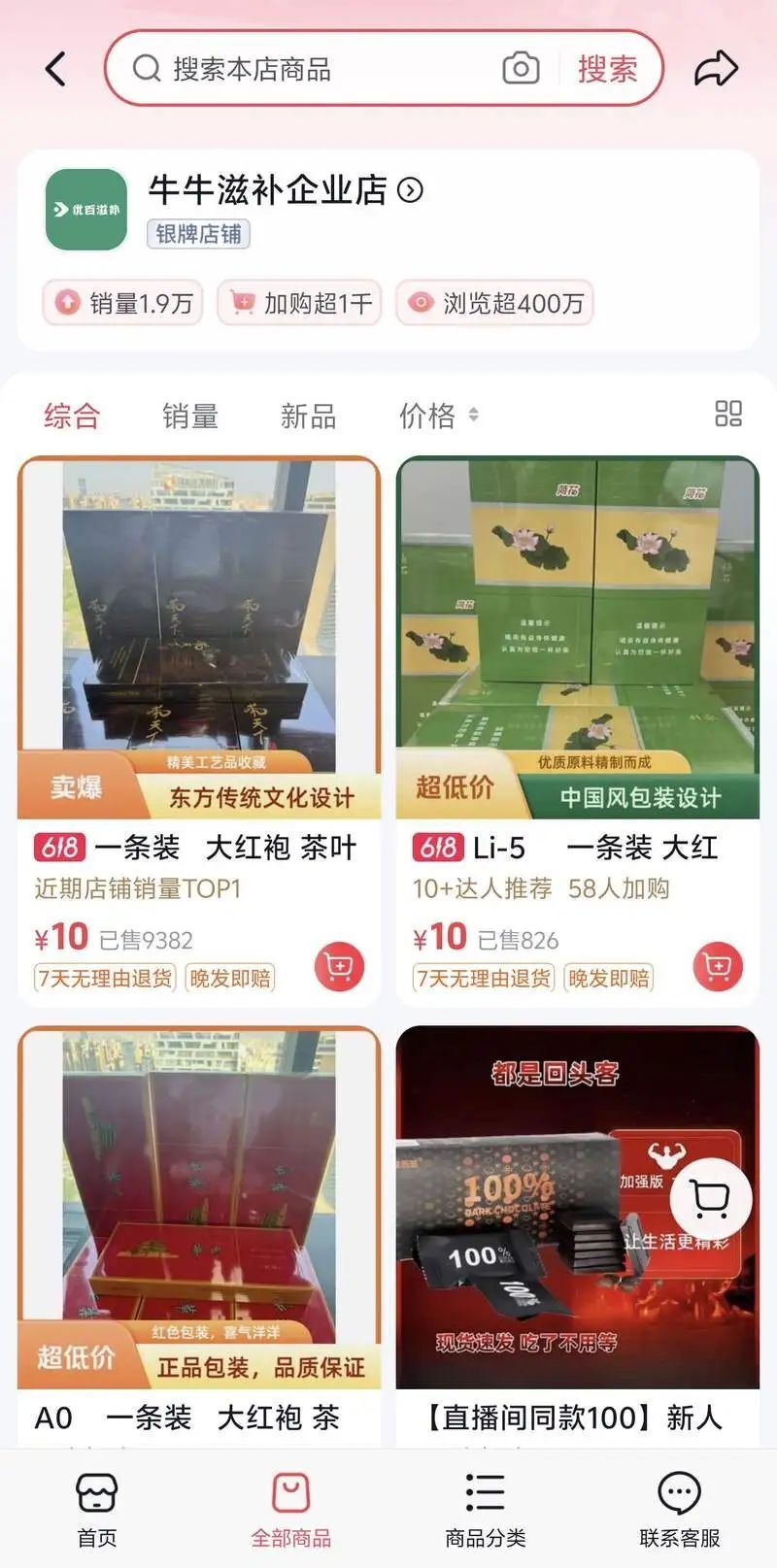The width and height of the screenshot is (777, 1568).
Task: Tap the red 搜索 search button
Action: [x=608, y=68]
